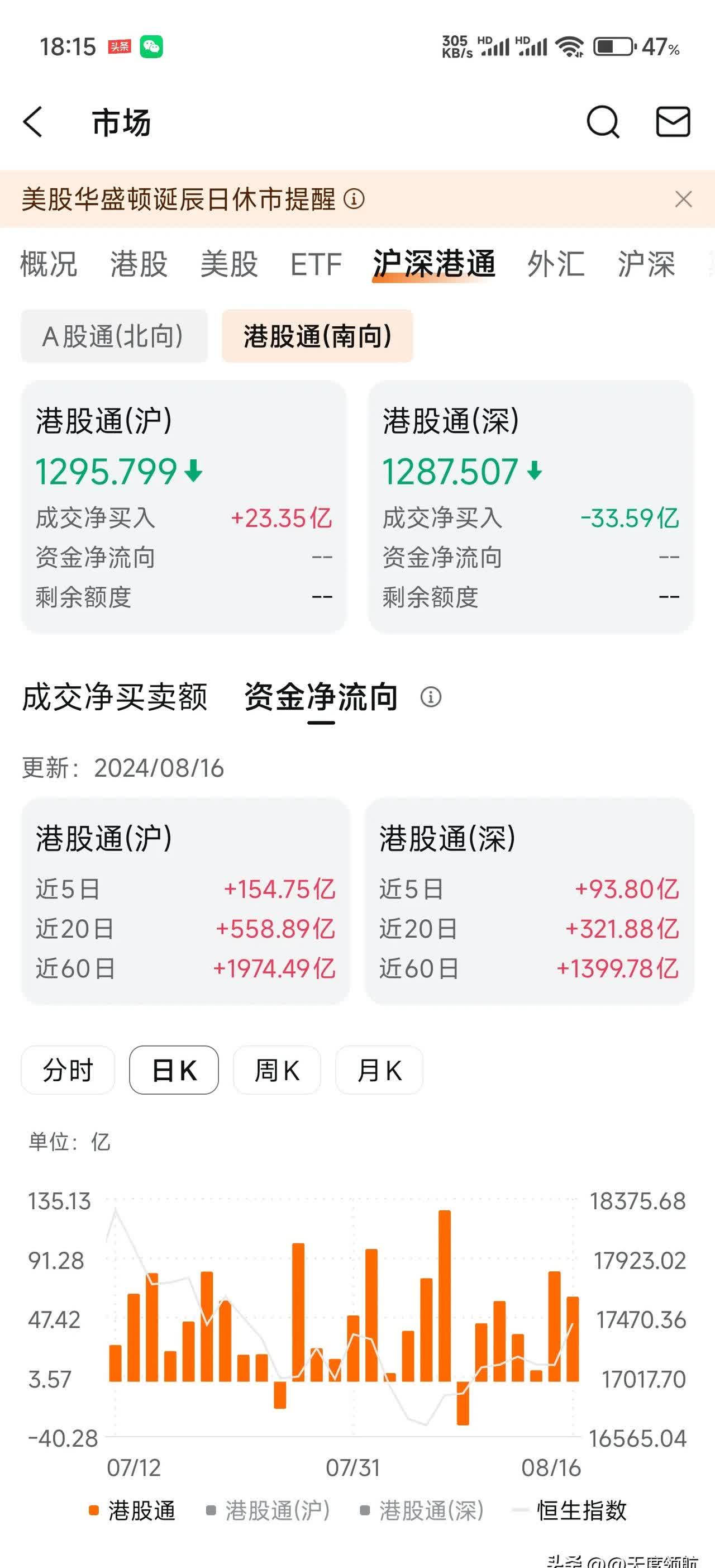Select the 分时 chart mode
Viewport: 715px width, 1568px height.
[x=68, y=1070]
